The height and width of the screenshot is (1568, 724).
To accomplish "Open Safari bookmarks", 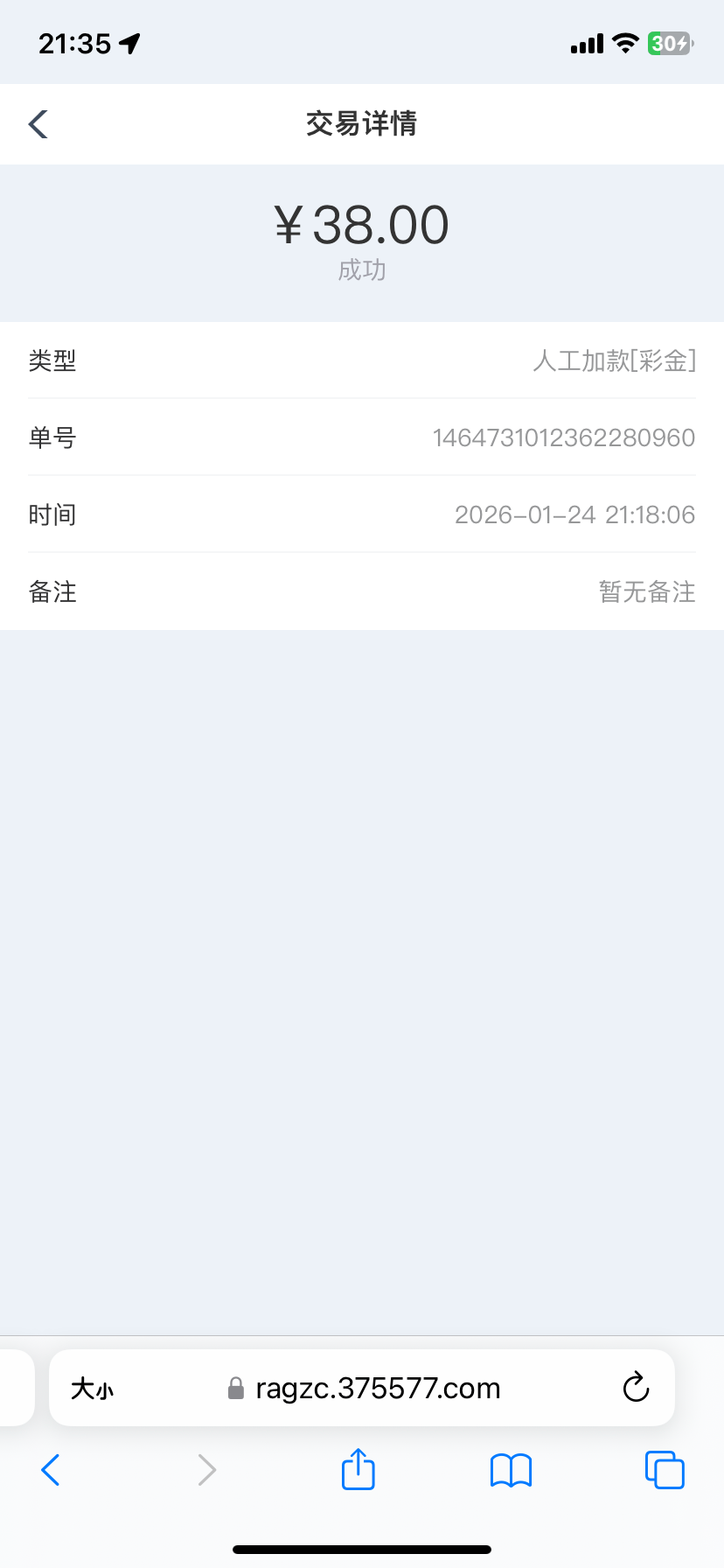I will click(x=511, y=1470).
